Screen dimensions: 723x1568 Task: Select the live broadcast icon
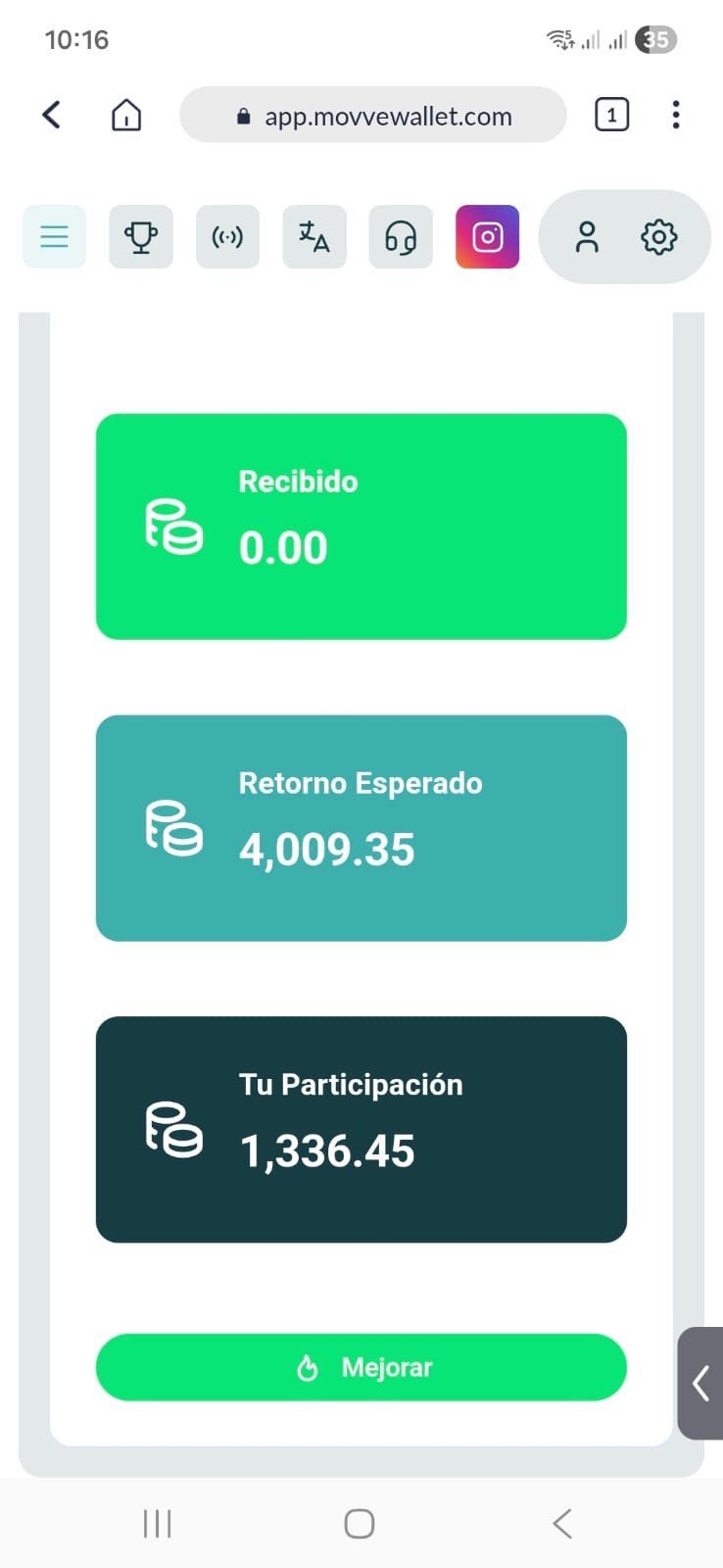point(227,236)
